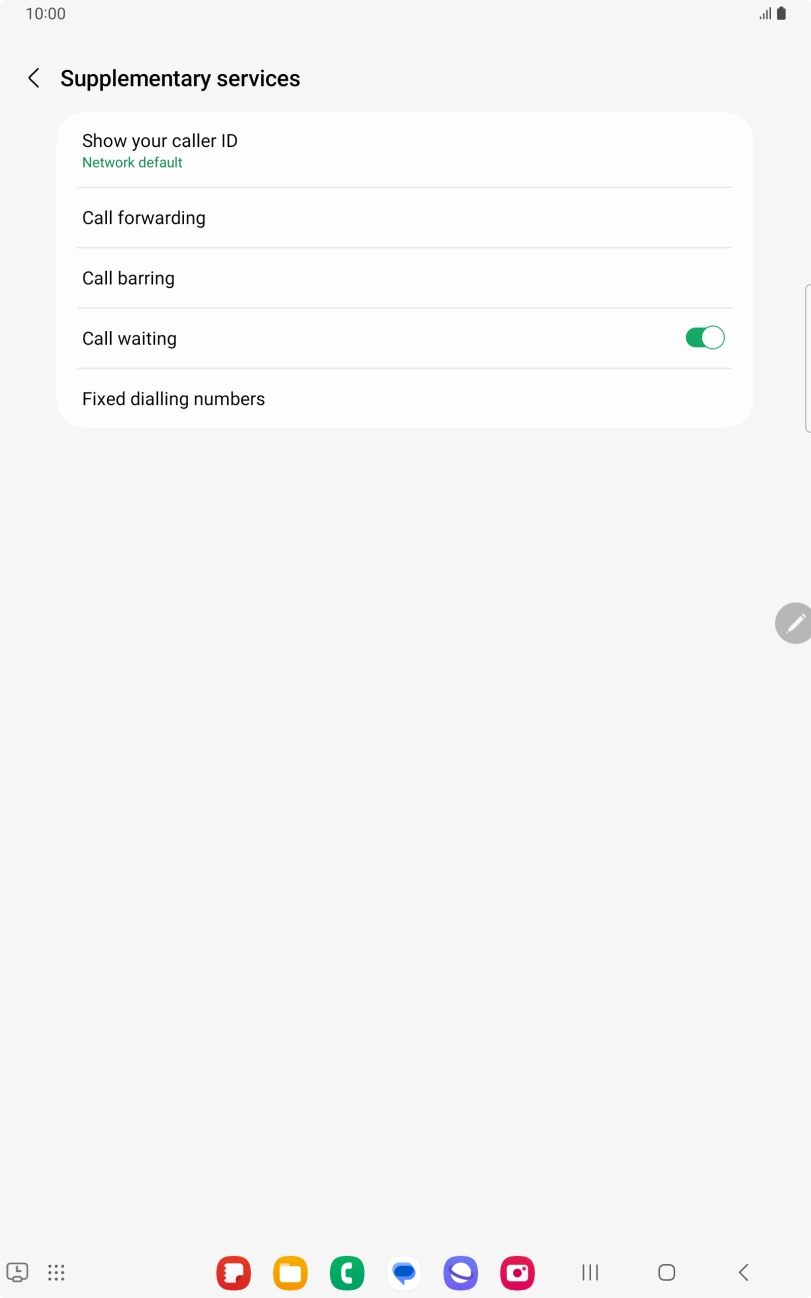Go back from Supplementary services
Screen dimensions: 811x1298
[34, 78]
